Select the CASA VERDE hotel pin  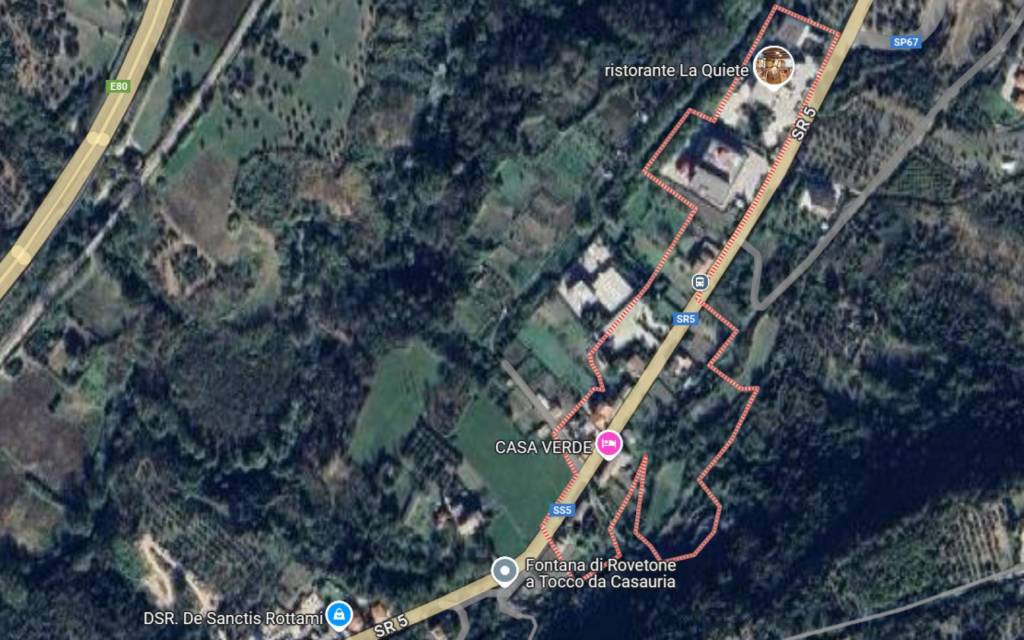tap(607, 443)
